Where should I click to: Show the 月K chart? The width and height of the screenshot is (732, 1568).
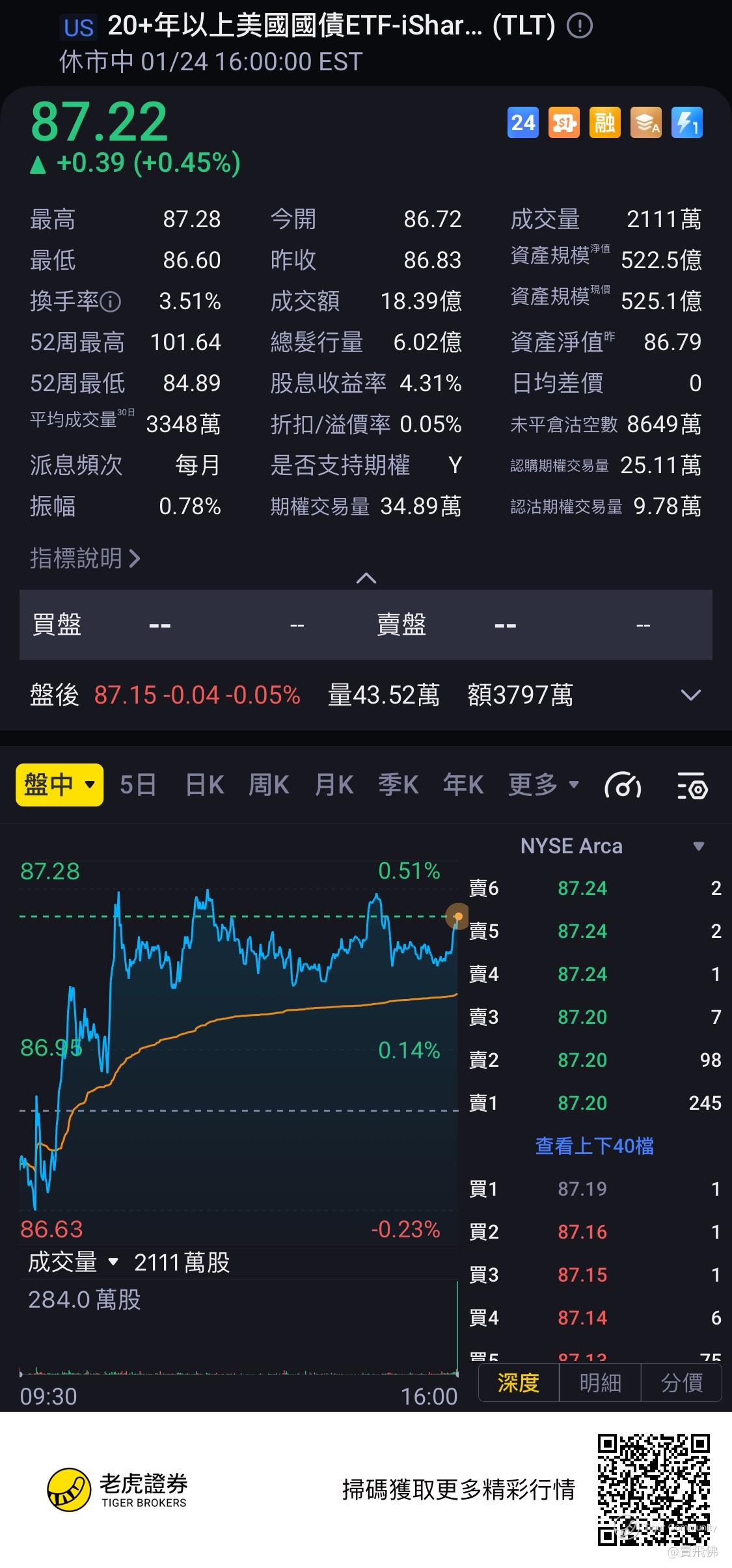[x=334, y=785]
